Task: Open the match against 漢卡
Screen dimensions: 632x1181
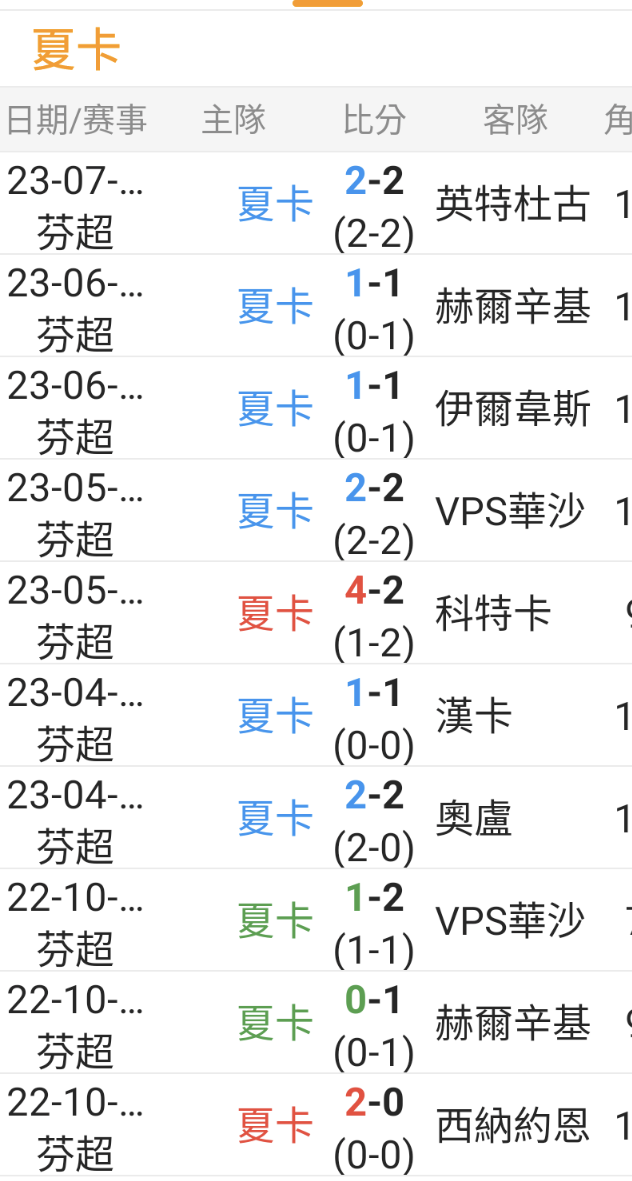Action: [374, 716]
